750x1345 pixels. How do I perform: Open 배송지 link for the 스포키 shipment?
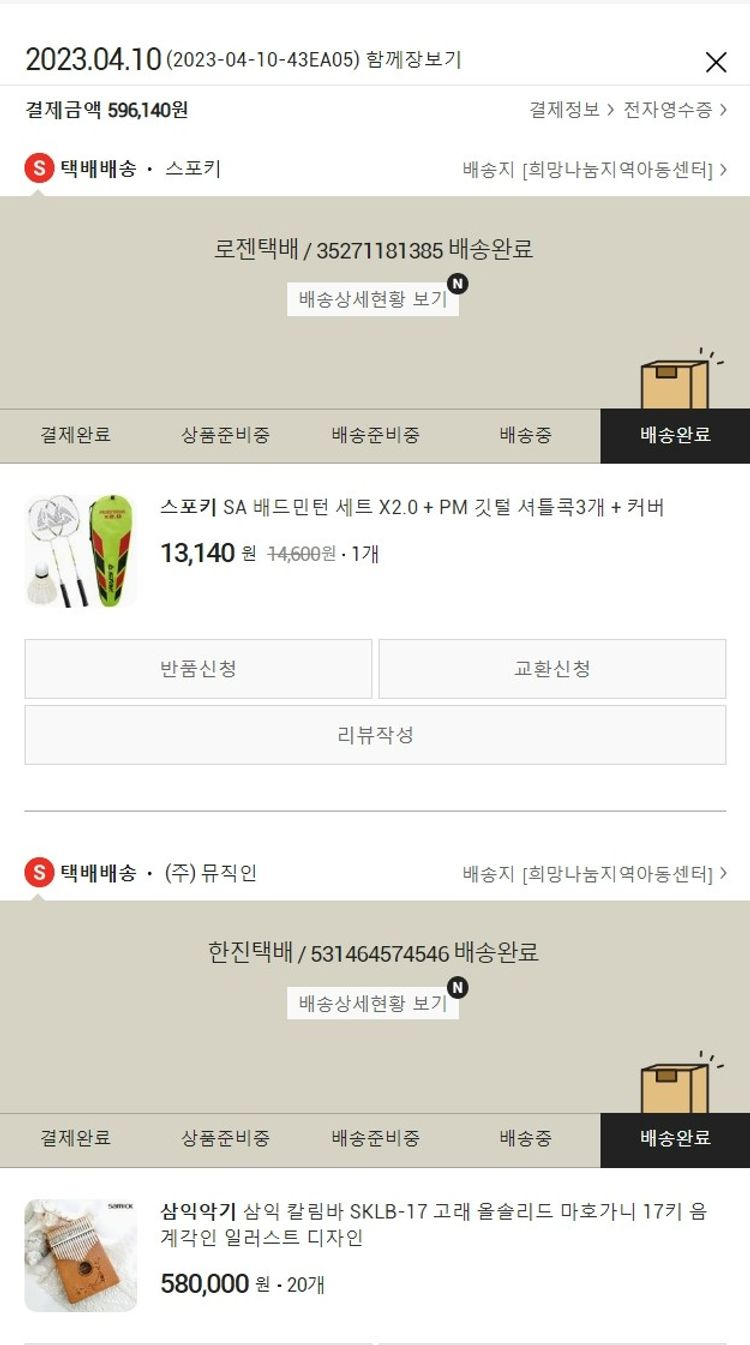[x=594, y=170]
